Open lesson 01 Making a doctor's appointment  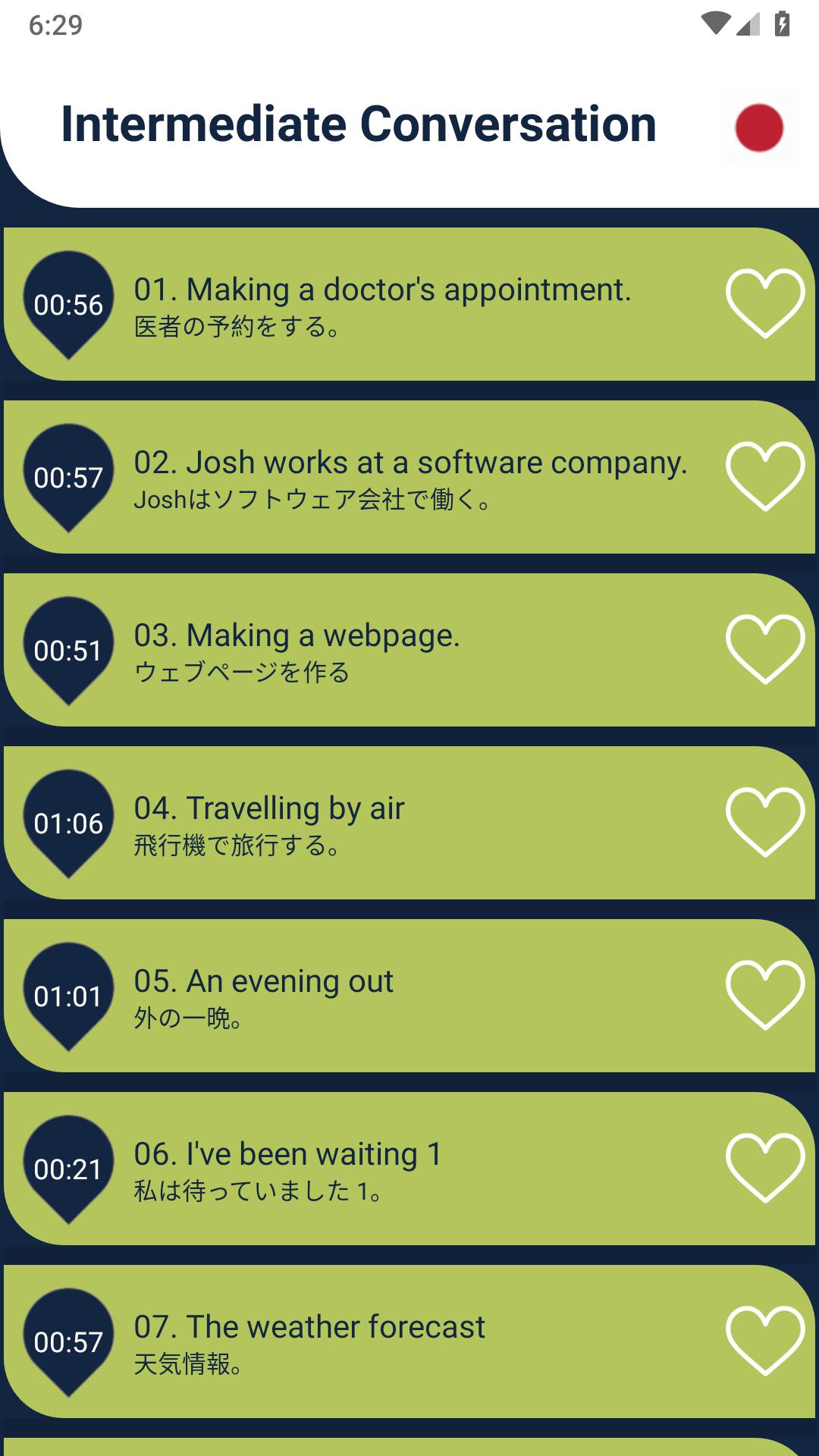[x=383, y=304]
